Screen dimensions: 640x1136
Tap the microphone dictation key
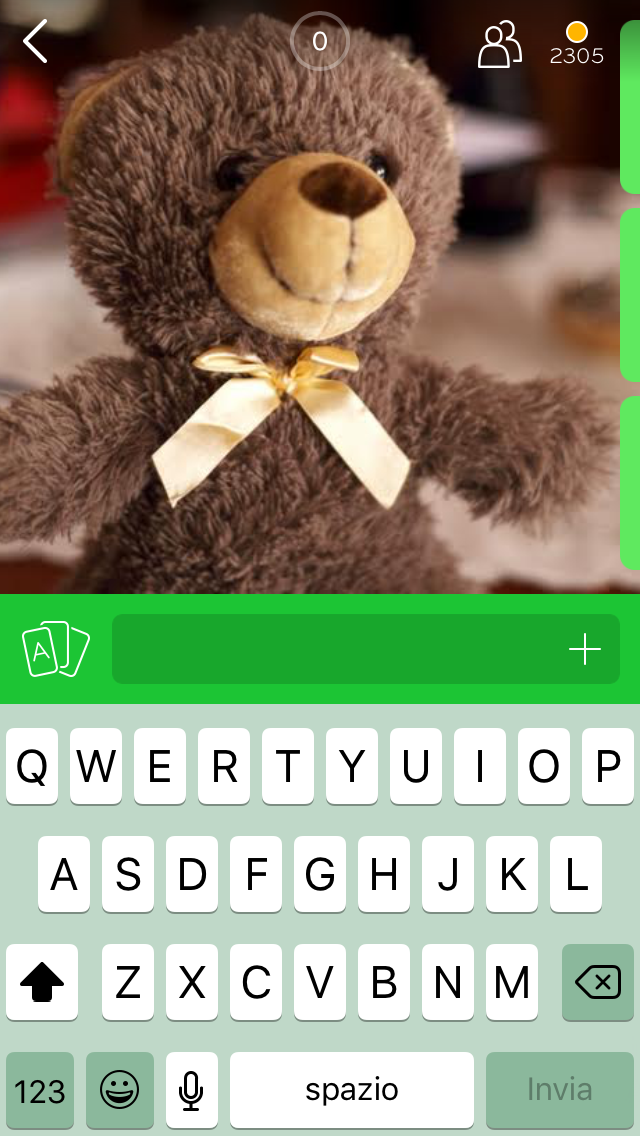pos(192,1090)
